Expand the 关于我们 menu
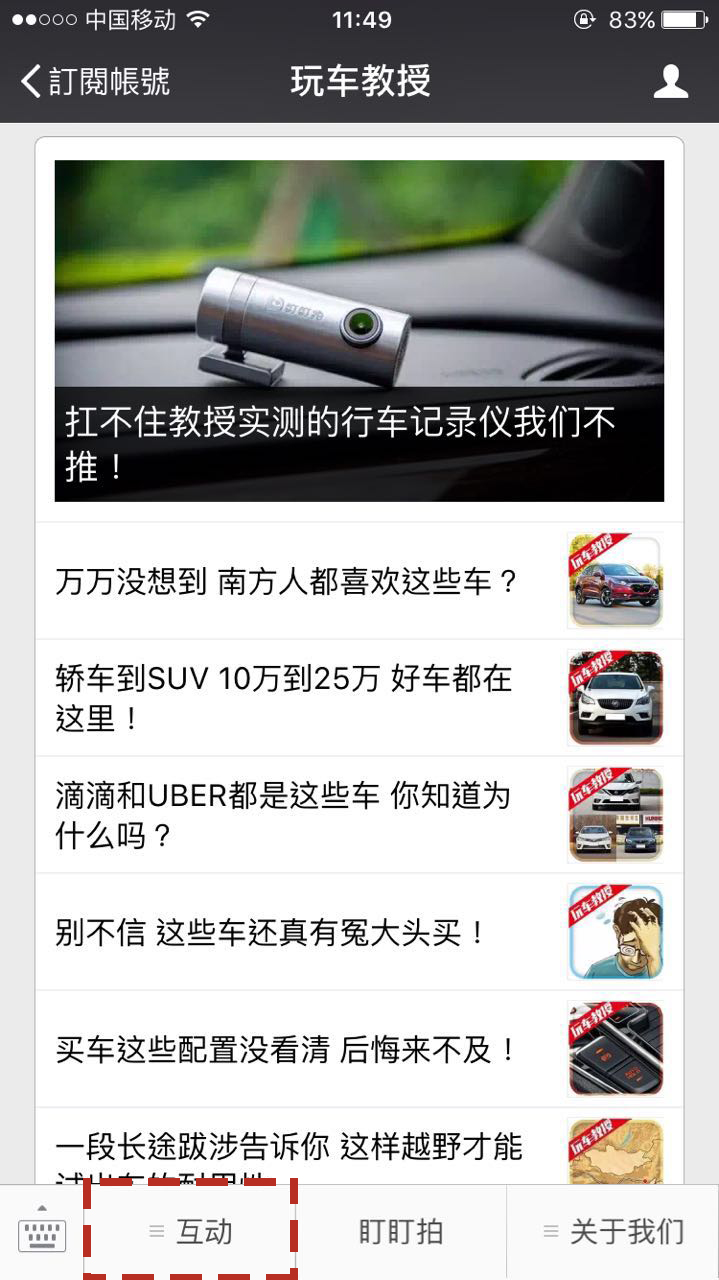Viewport: 719px width, 1280px height. pyautogui.click(x=613, y=1232)
